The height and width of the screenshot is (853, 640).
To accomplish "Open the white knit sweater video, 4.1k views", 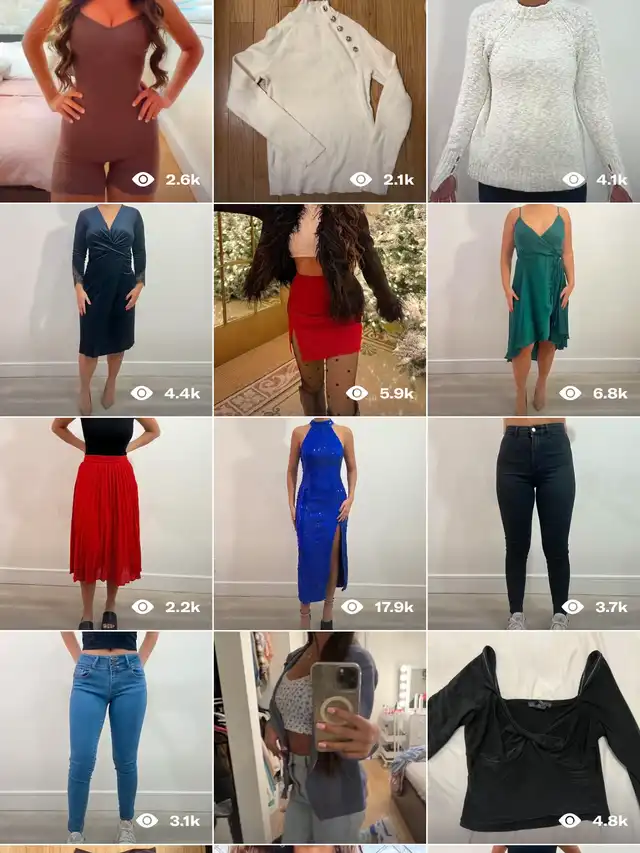I will [x=534, y=100].
